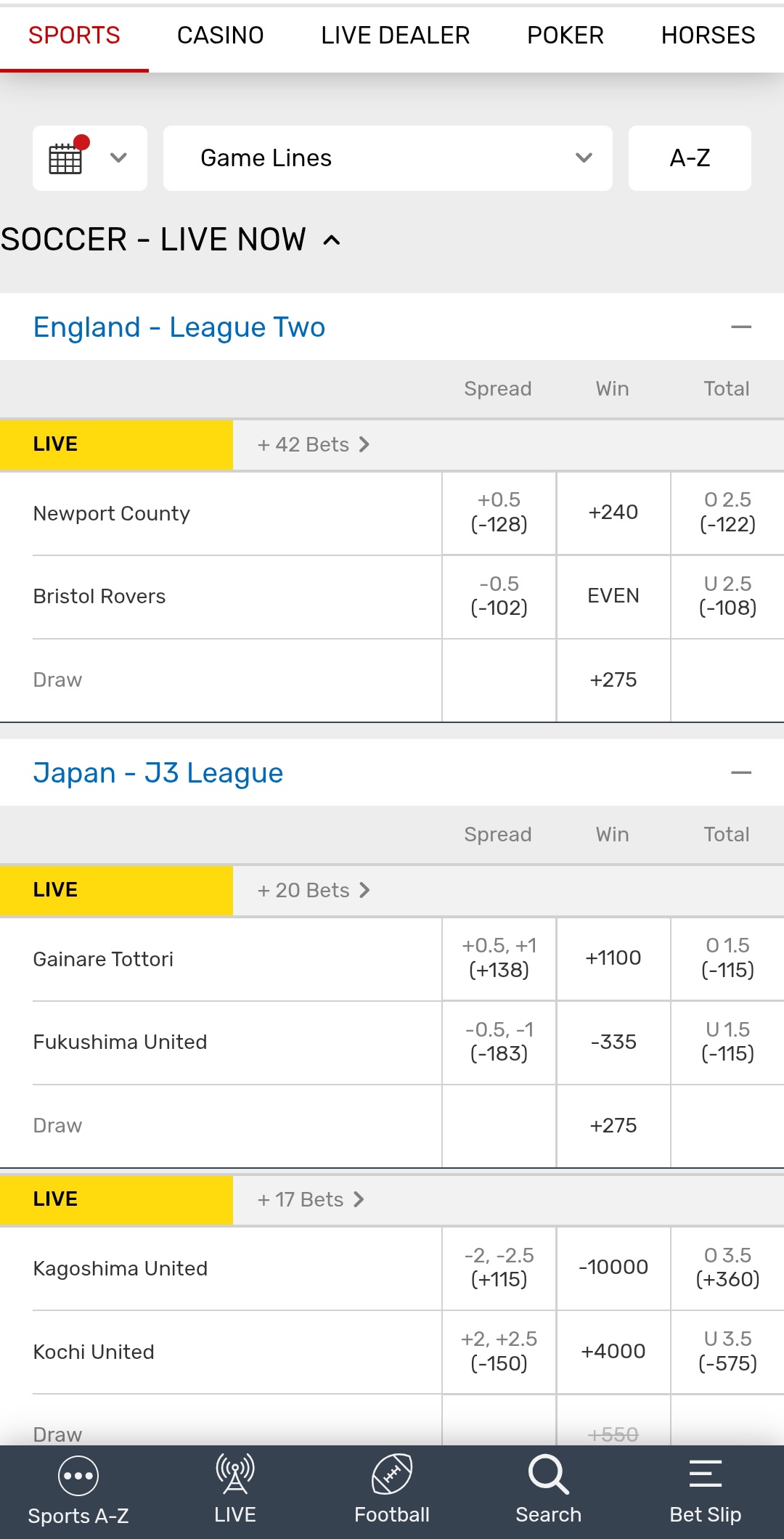Collapse the Japan - J3 League section
This screenshot has width=784, height=1539.
point(740,773)
